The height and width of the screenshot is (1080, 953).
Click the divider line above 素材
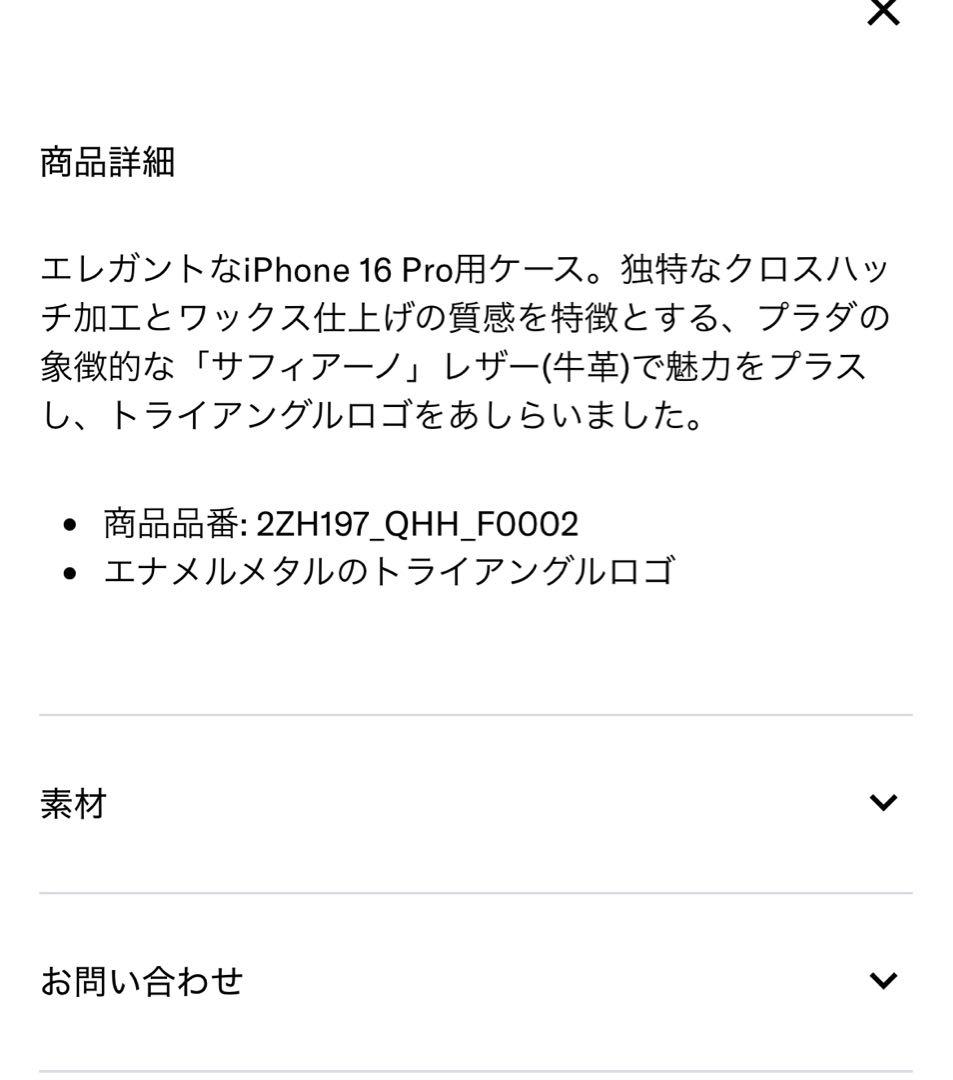point(476,714)
